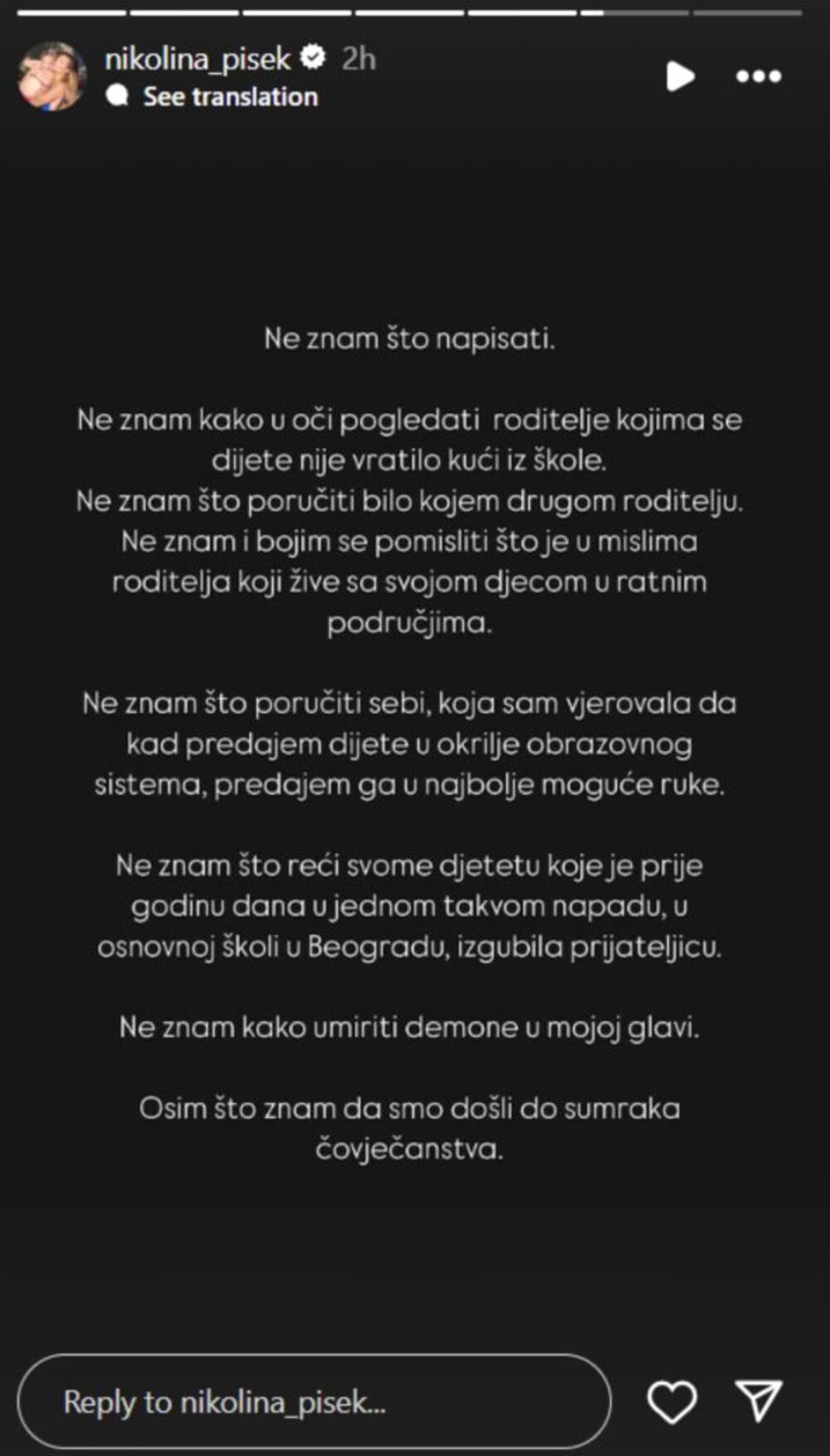Focus the Reply to nikolina_pisek field
This screenshot has width=830, height=1456.
[314, 1401]
